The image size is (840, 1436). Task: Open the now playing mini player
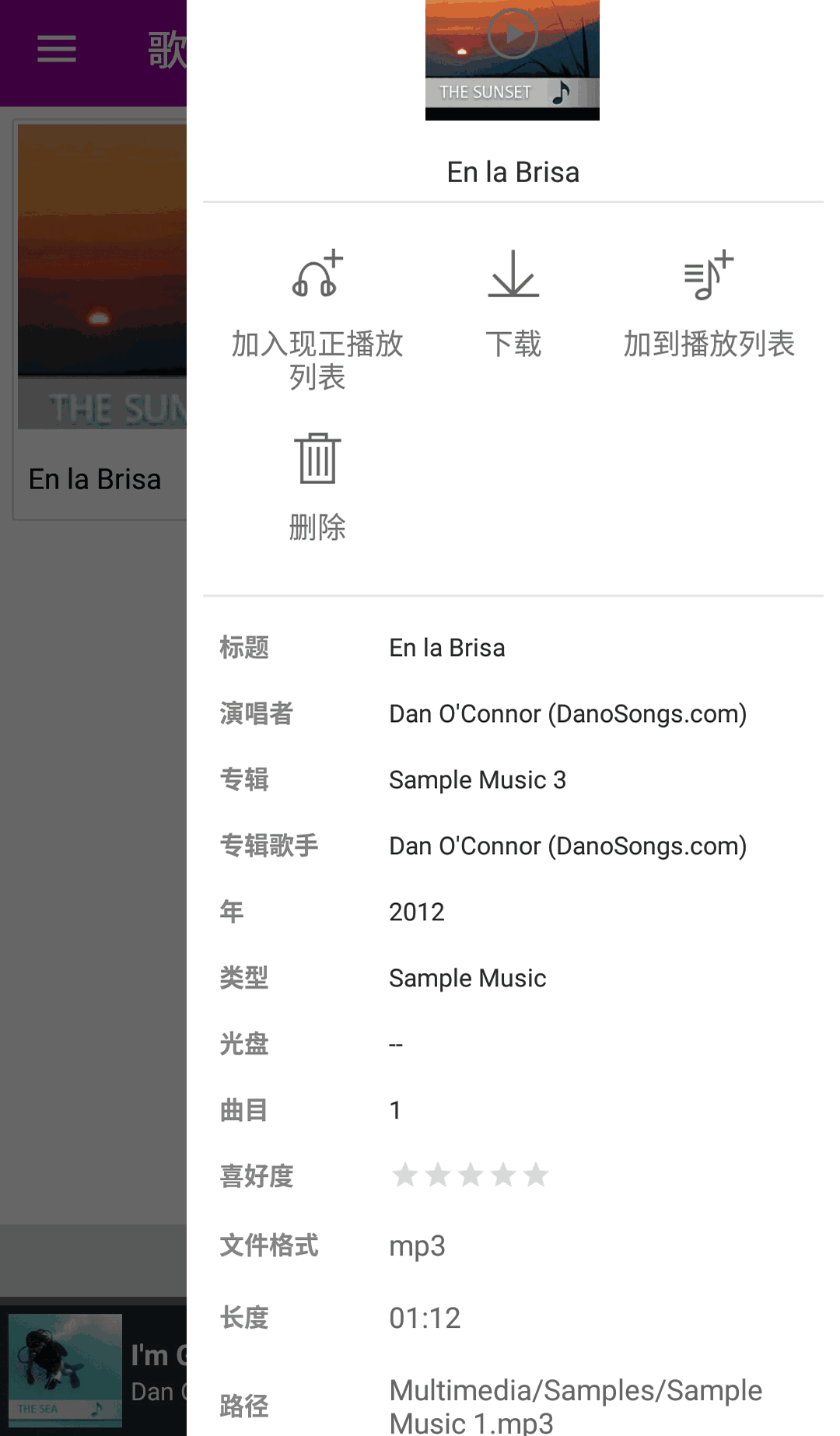pyautogui.click(x=93, y=1369)
